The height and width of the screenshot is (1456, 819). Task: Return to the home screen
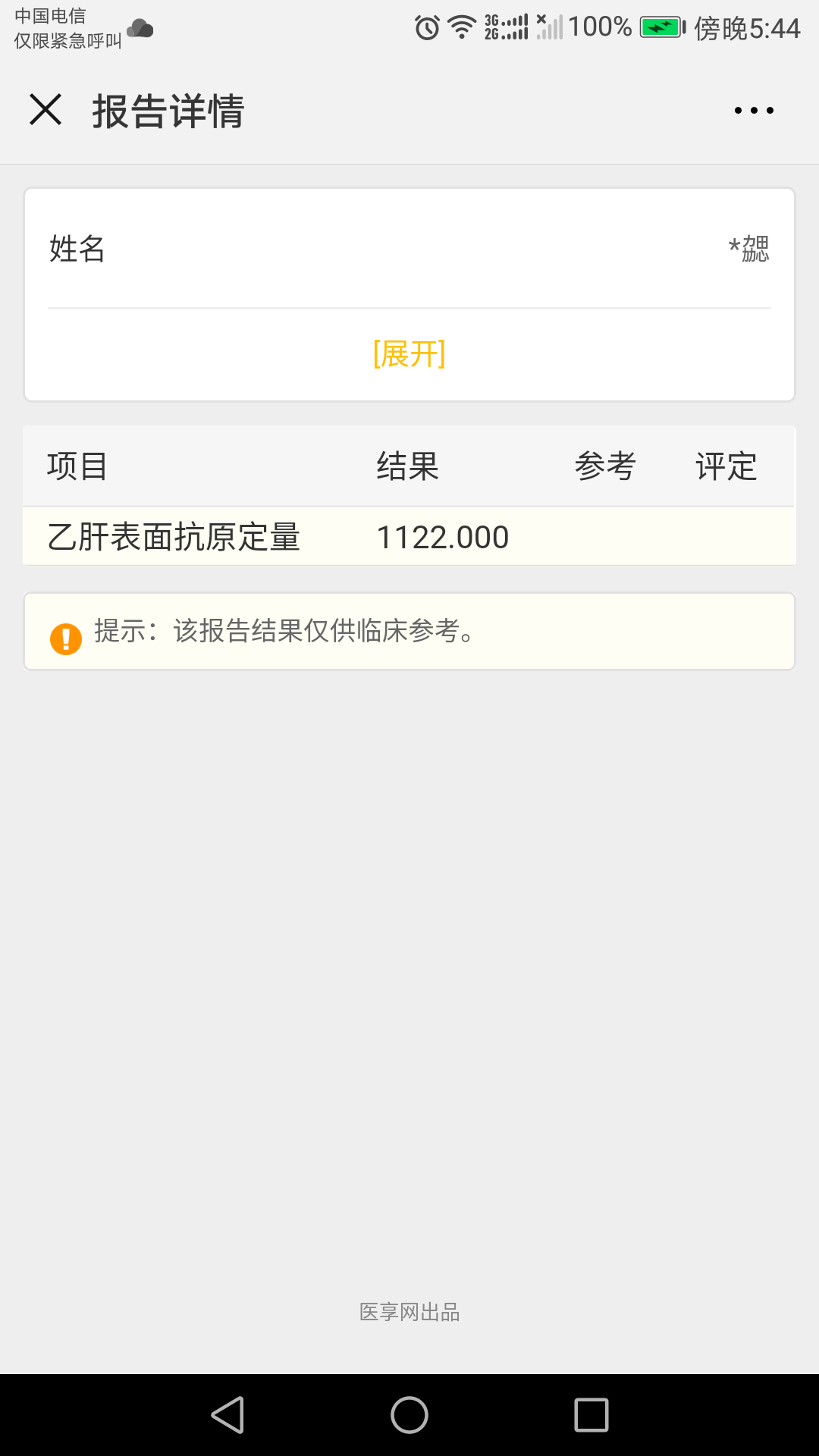[x=409, y=1415]
